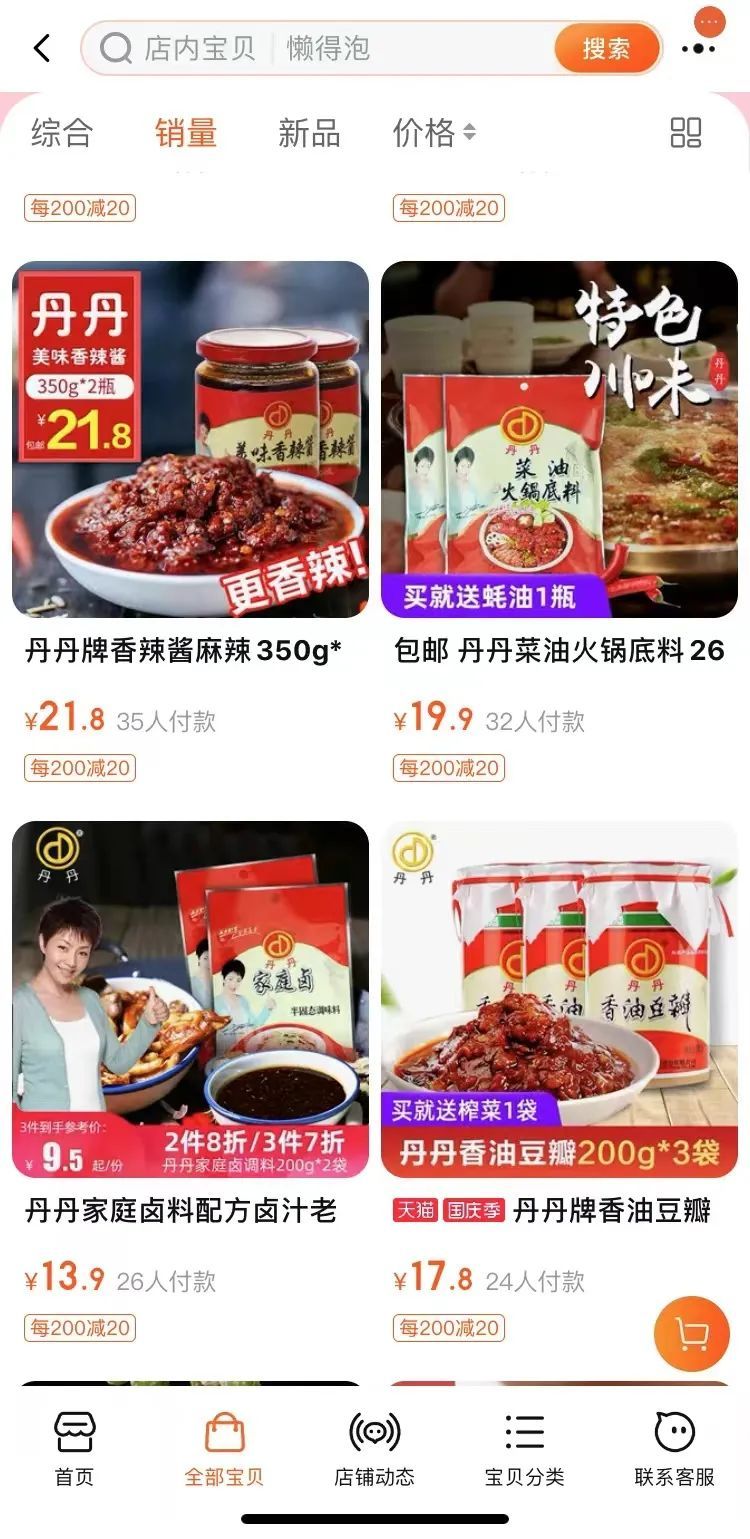The width and height of the screenshot is (750, 1539).
Task: Open the 店铺动态 tab
Action: [375, 1450]
